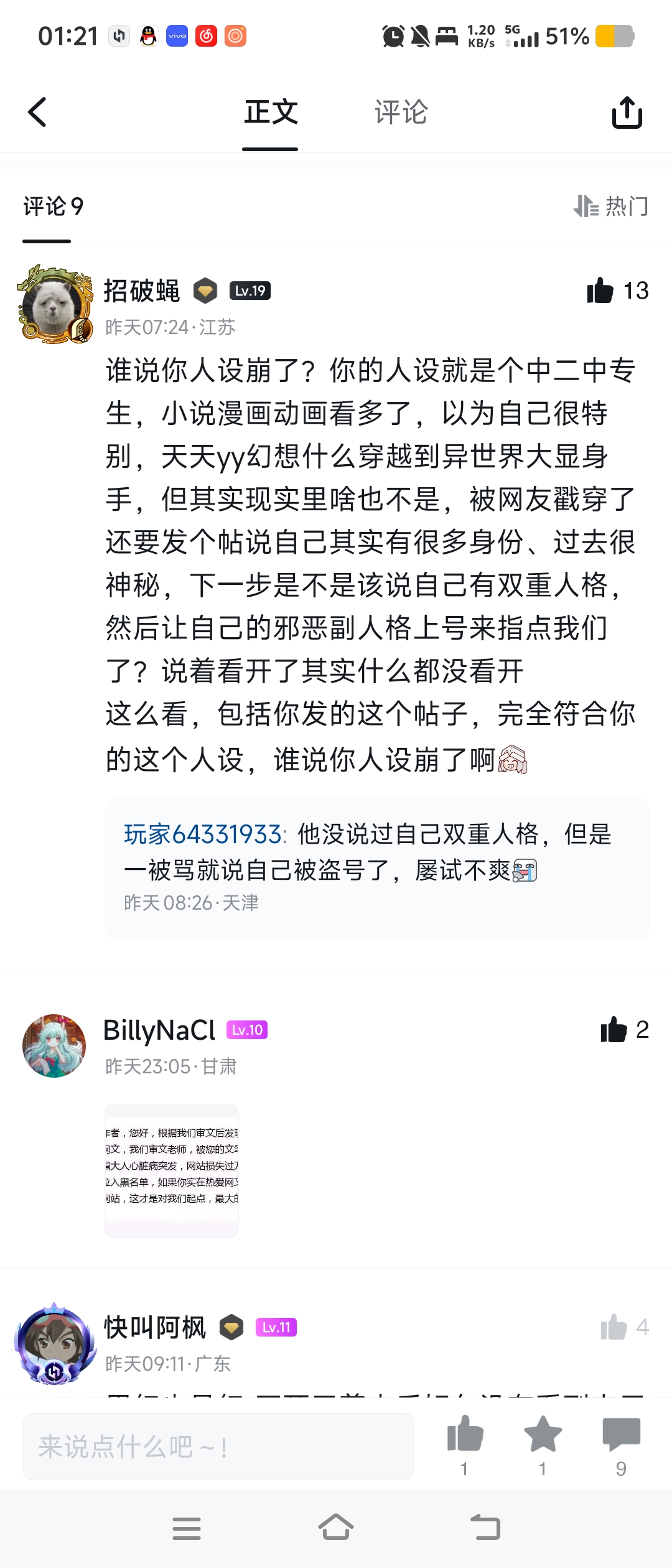Go back using the top-left arrow

click(37, 113)
